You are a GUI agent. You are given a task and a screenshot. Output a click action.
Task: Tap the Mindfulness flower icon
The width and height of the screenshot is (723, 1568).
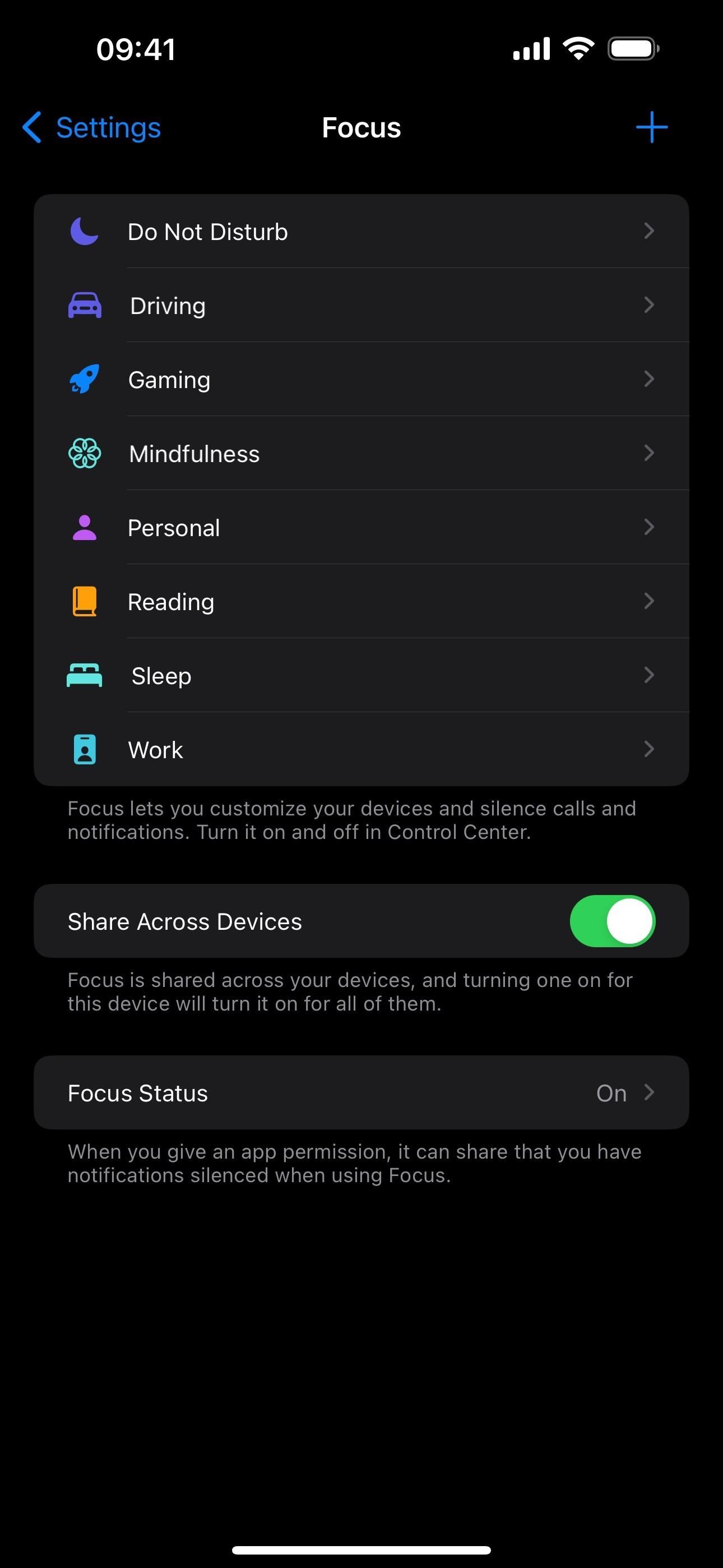click(x=85, y=453)
